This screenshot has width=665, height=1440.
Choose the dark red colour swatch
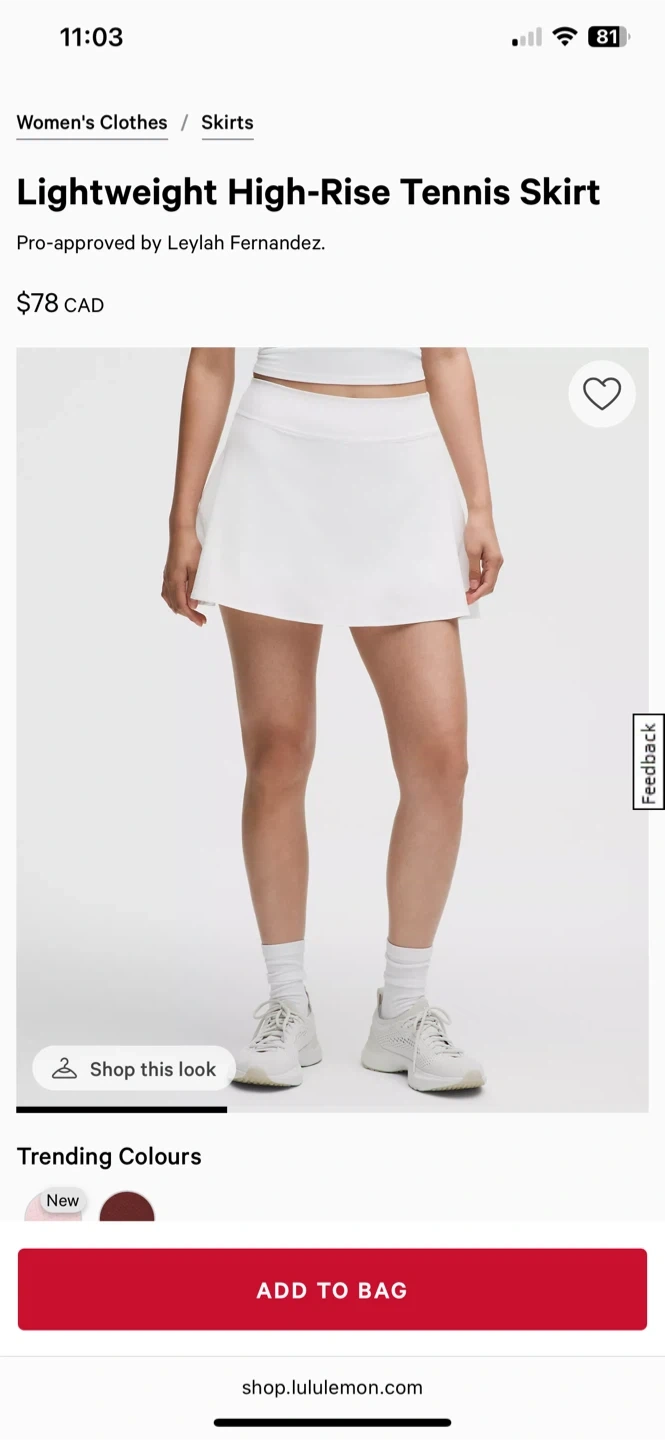click(x=127, y=1208)
